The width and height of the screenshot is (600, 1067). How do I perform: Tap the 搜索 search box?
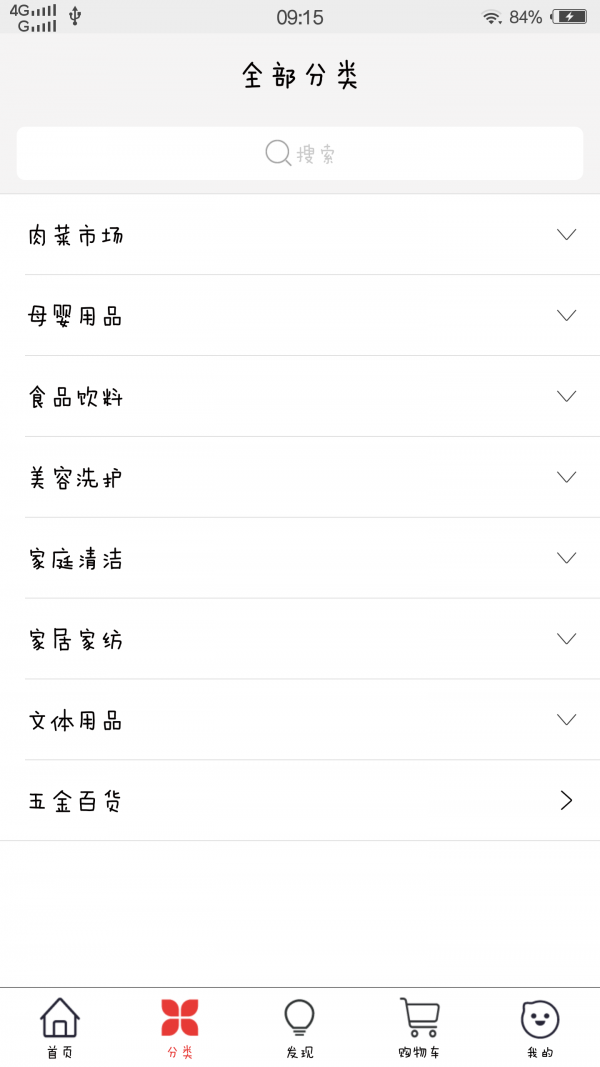300,153
